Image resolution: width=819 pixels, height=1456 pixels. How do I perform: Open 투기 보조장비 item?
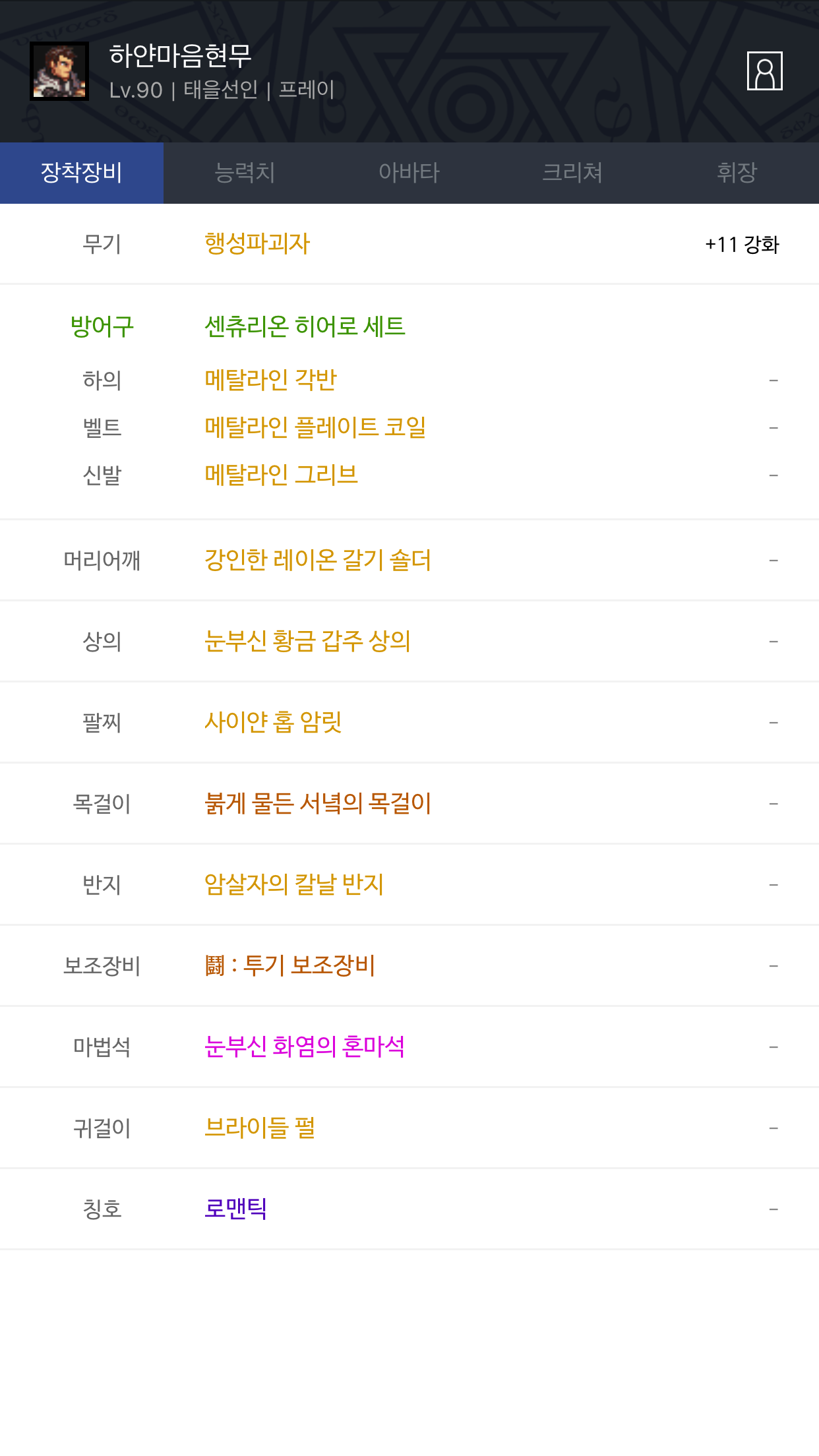pyautogui.click(x=290, y=965)
